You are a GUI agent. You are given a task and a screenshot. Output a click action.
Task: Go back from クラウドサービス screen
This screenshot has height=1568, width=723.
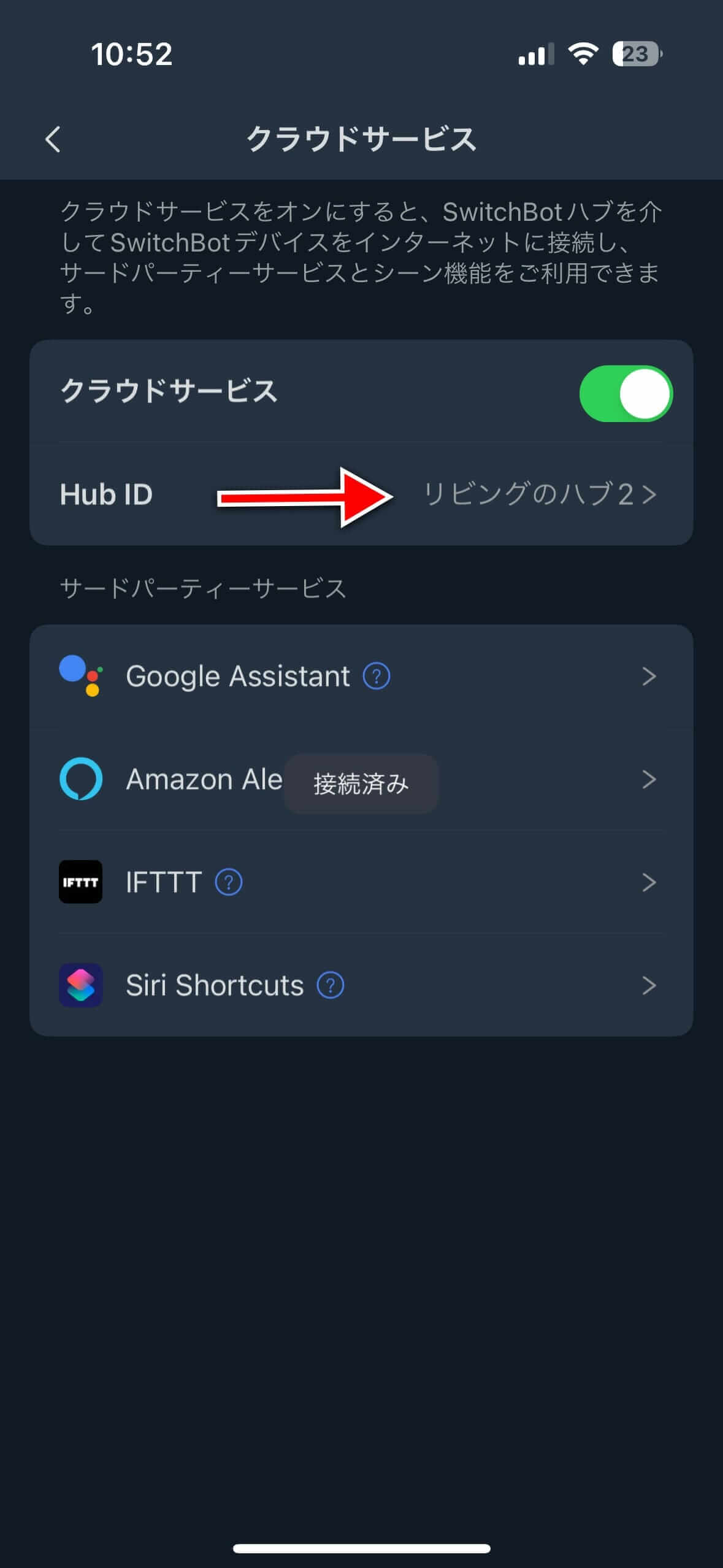coord(53,139)
